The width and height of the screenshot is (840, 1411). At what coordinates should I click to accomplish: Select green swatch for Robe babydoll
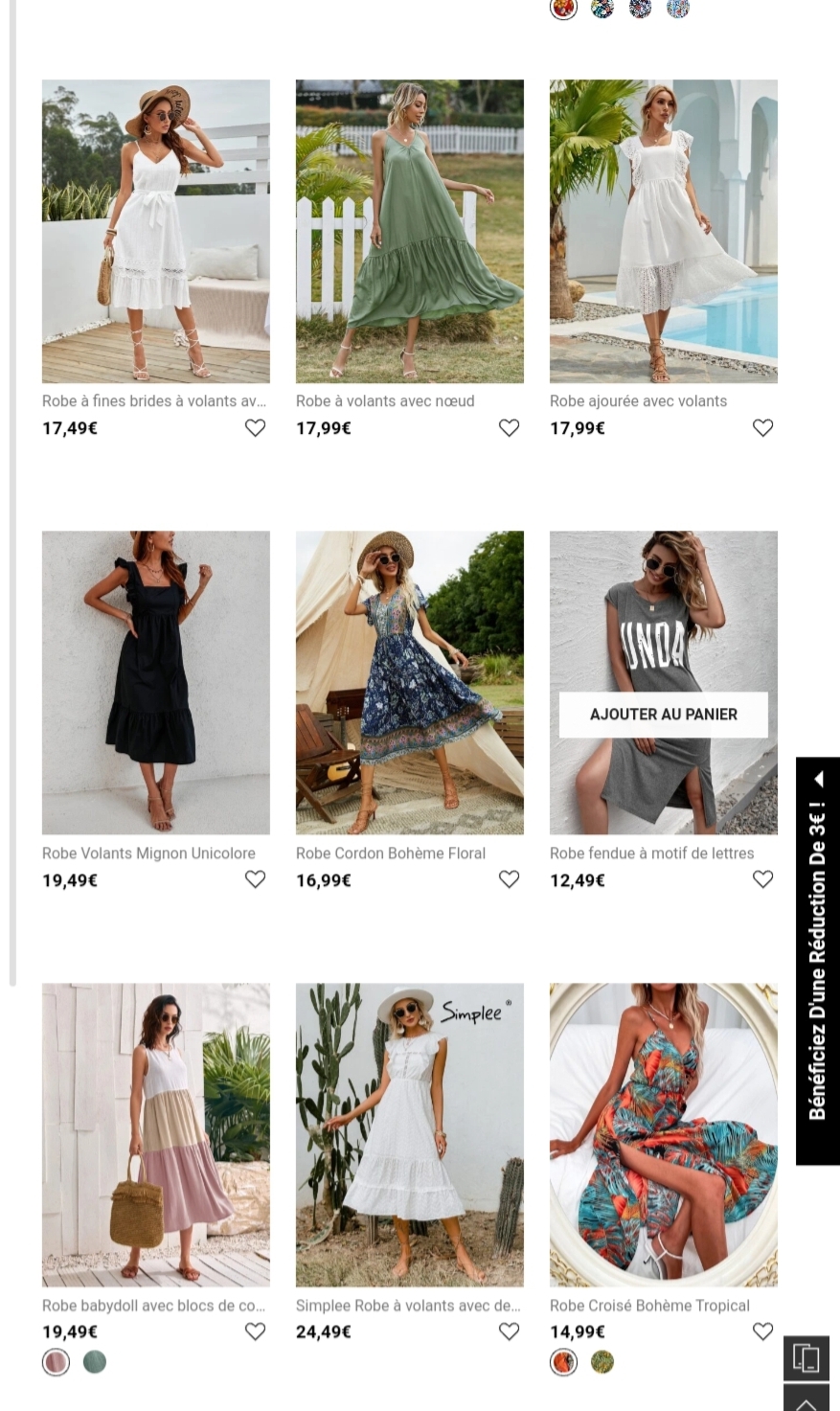pyautogui.click(x=94, y=1361)
